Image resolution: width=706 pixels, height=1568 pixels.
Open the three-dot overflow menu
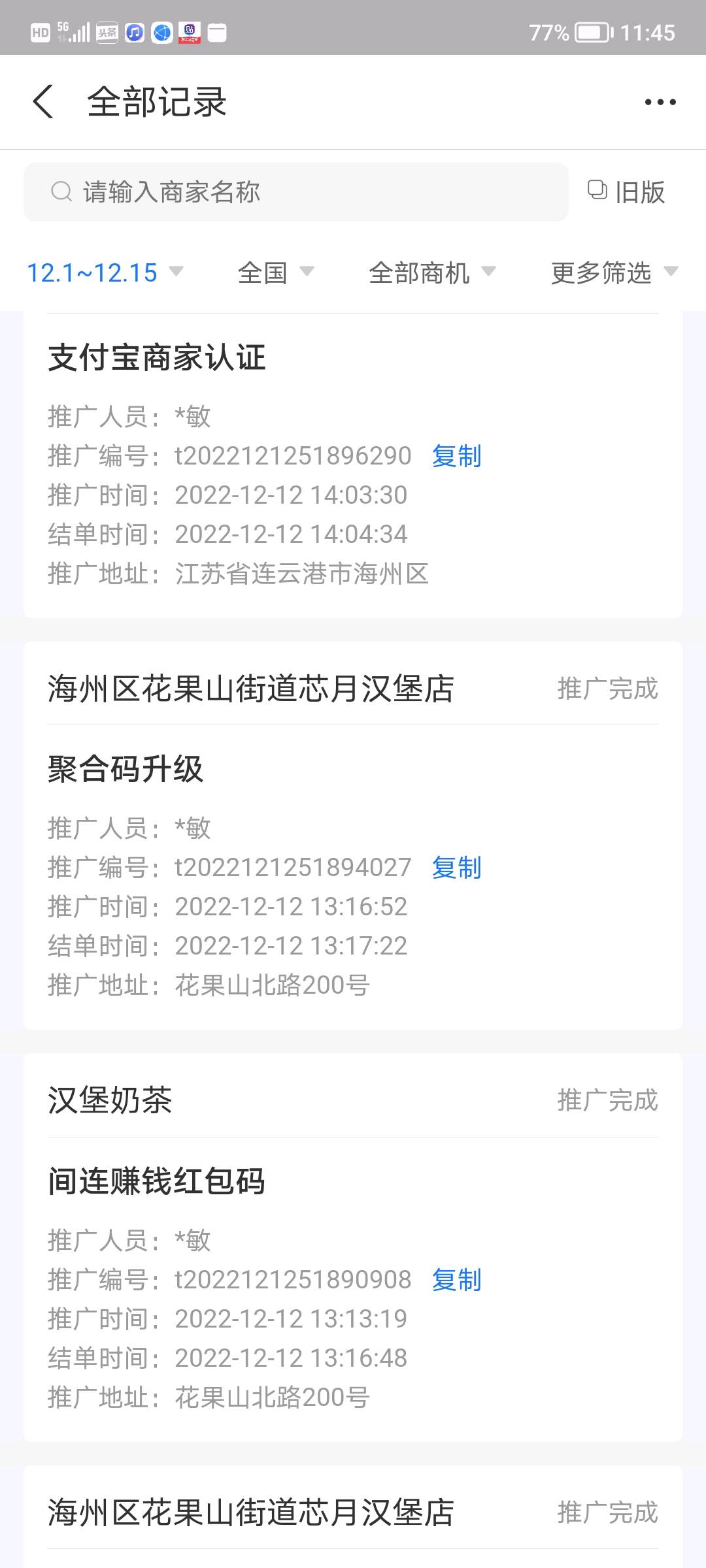660,103
